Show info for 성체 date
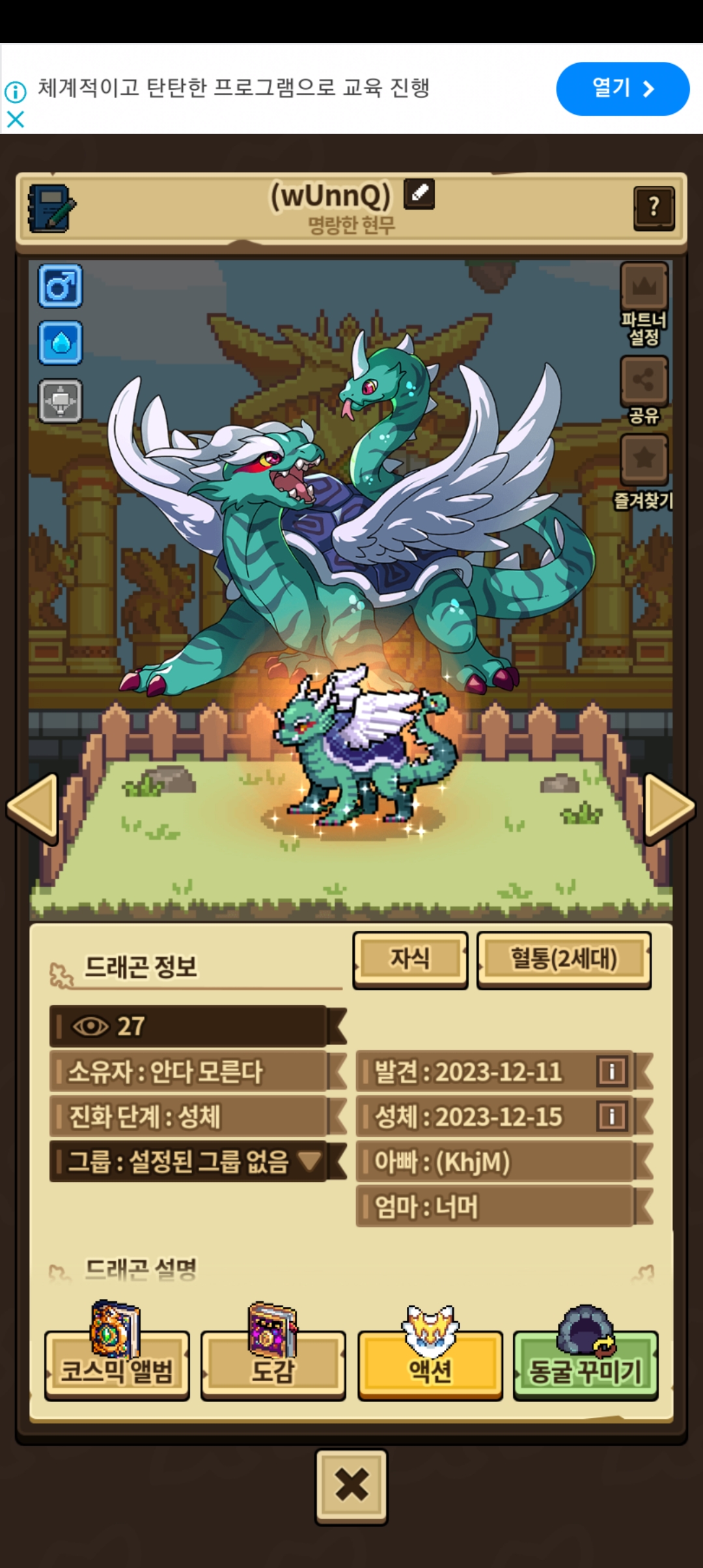The height and width of the screenshot is (1568, 703). click(x=611, y=1116)
